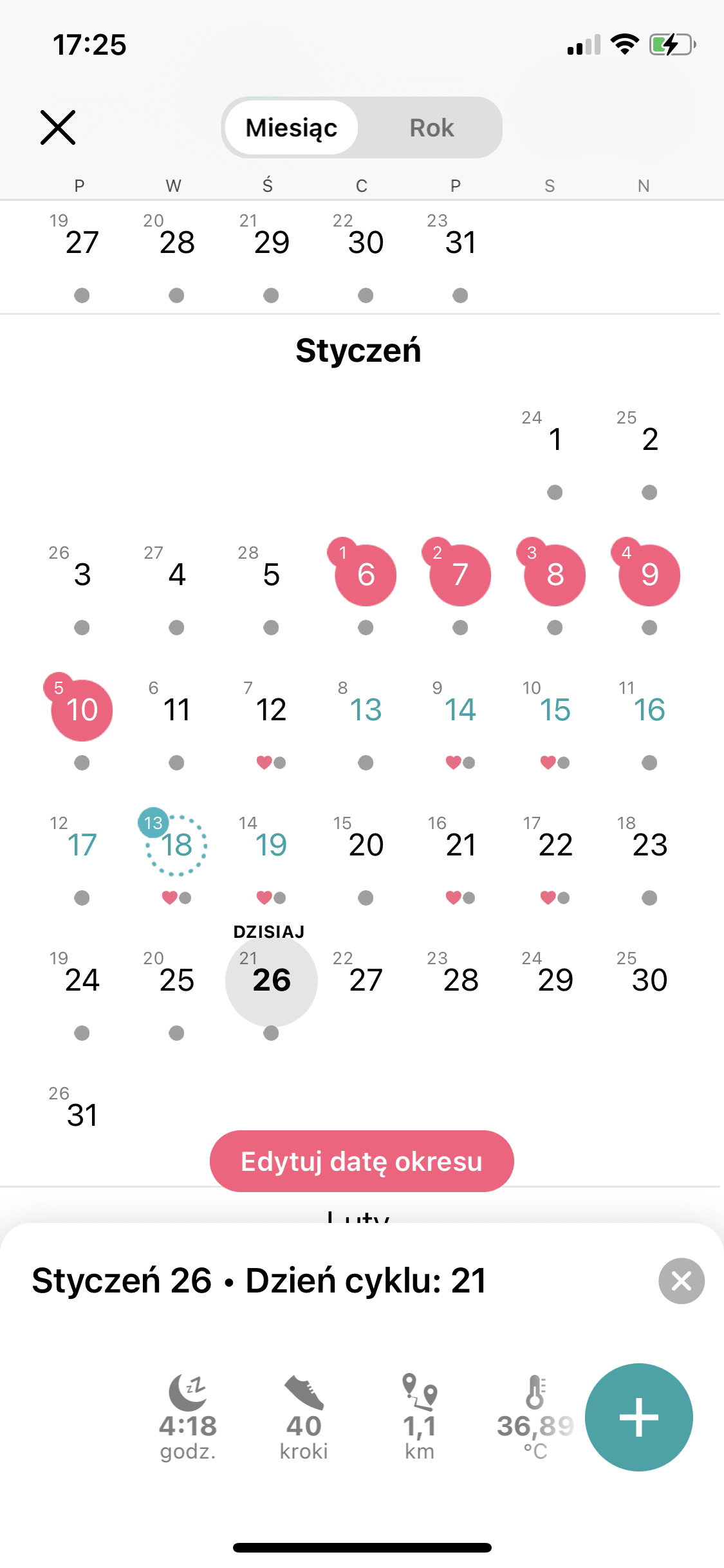This screenshot has width=724, height=1568.
Task: Select January 18 ovulation day
Action: pyautogui.click(x=176, y=845)
